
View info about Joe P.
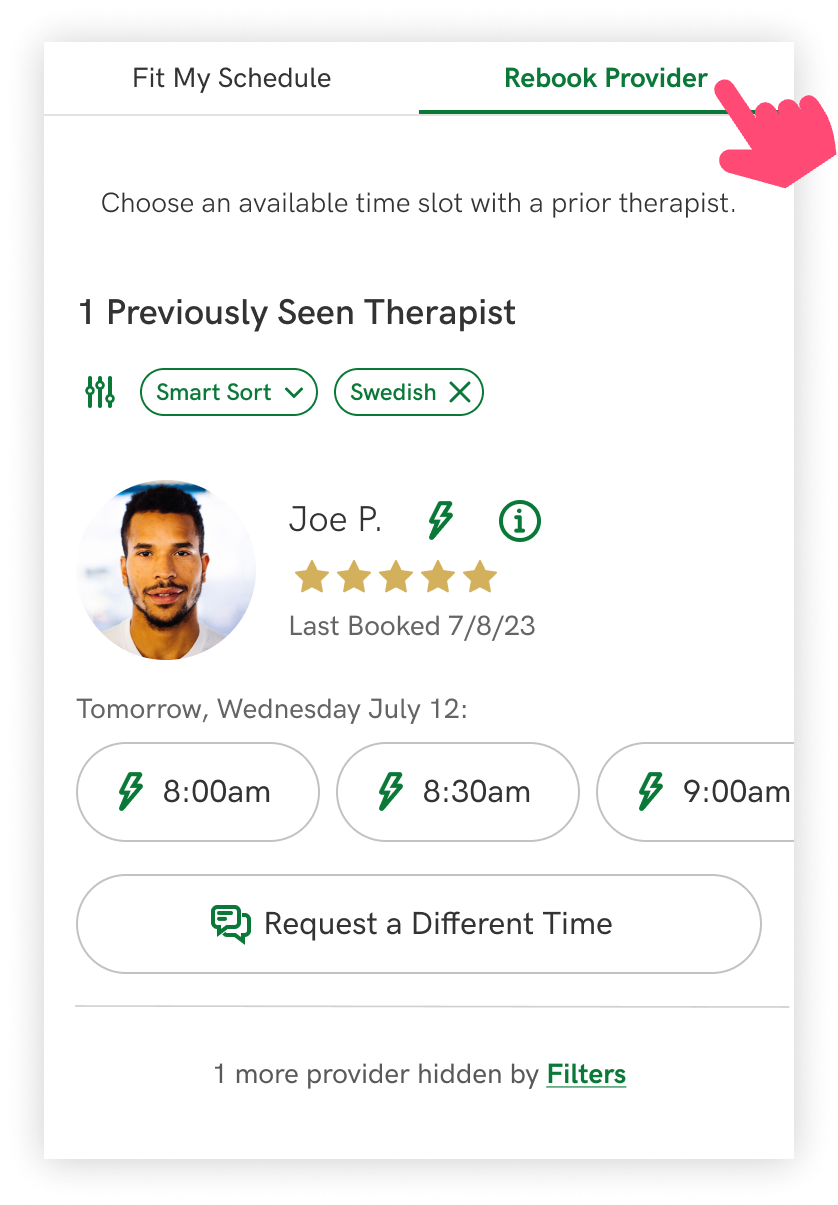[519, 521]
